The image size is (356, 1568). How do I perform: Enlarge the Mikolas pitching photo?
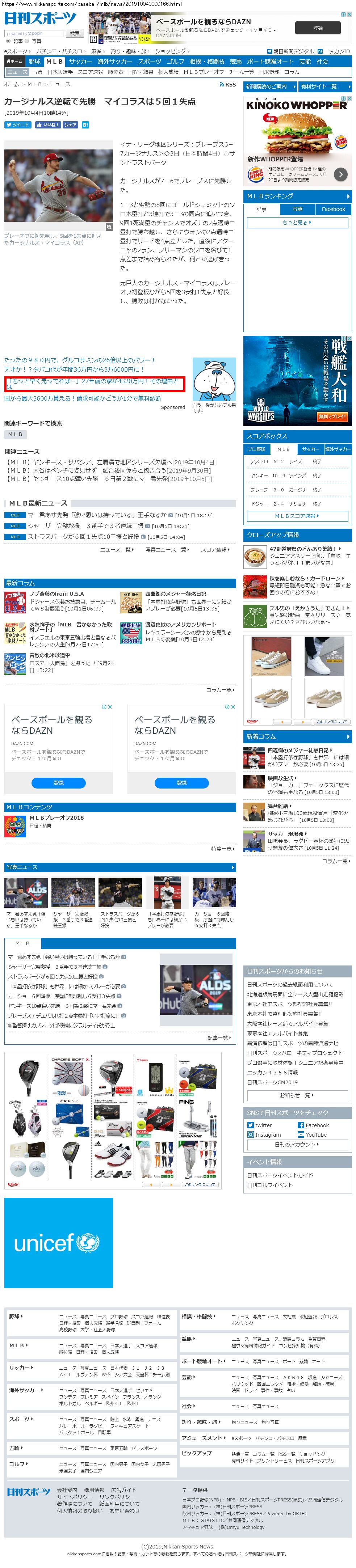[109, 227]
